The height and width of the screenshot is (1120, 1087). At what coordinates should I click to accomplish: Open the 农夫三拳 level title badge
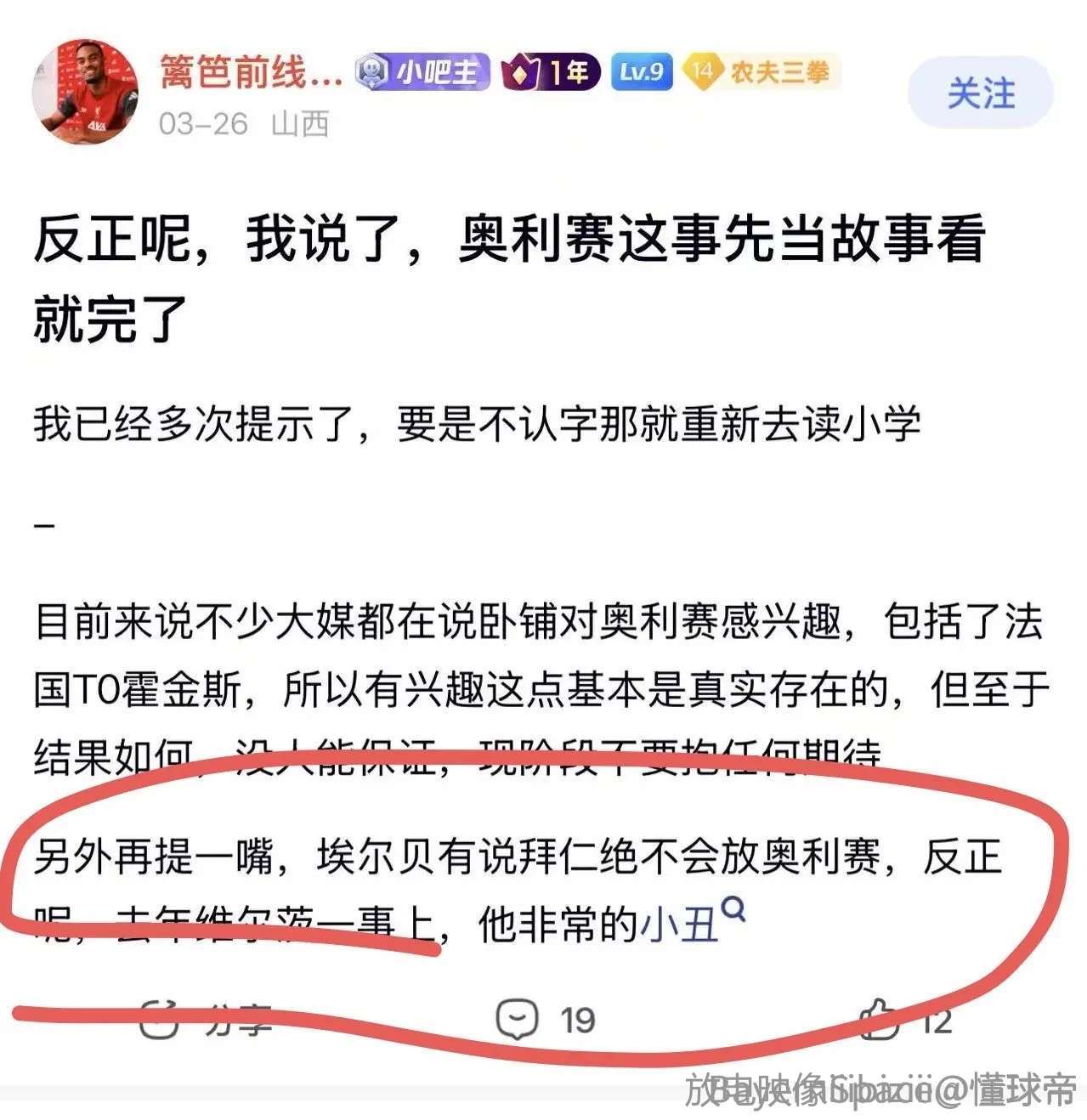tap(761, 72)
